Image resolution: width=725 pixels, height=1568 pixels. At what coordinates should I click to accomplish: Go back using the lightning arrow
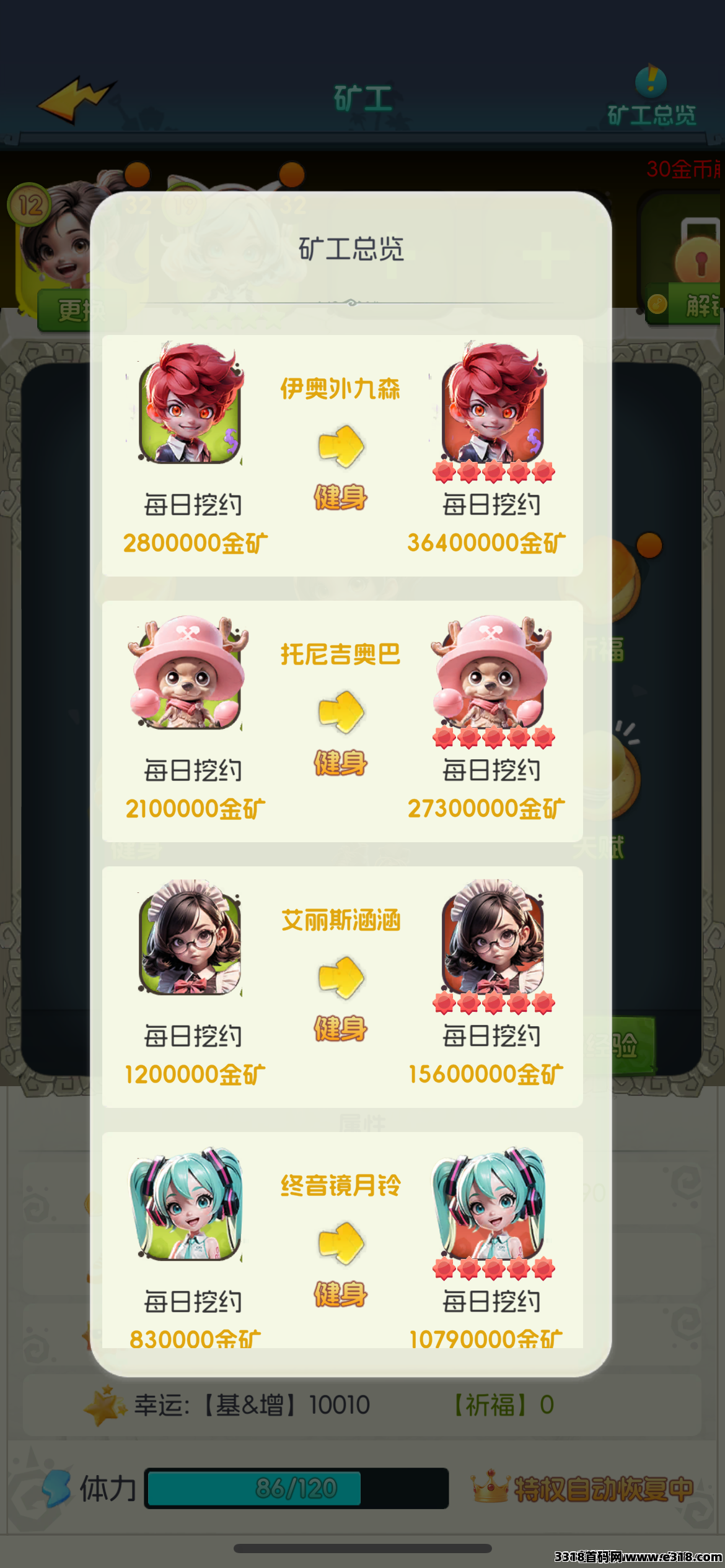tap(76, 99)
